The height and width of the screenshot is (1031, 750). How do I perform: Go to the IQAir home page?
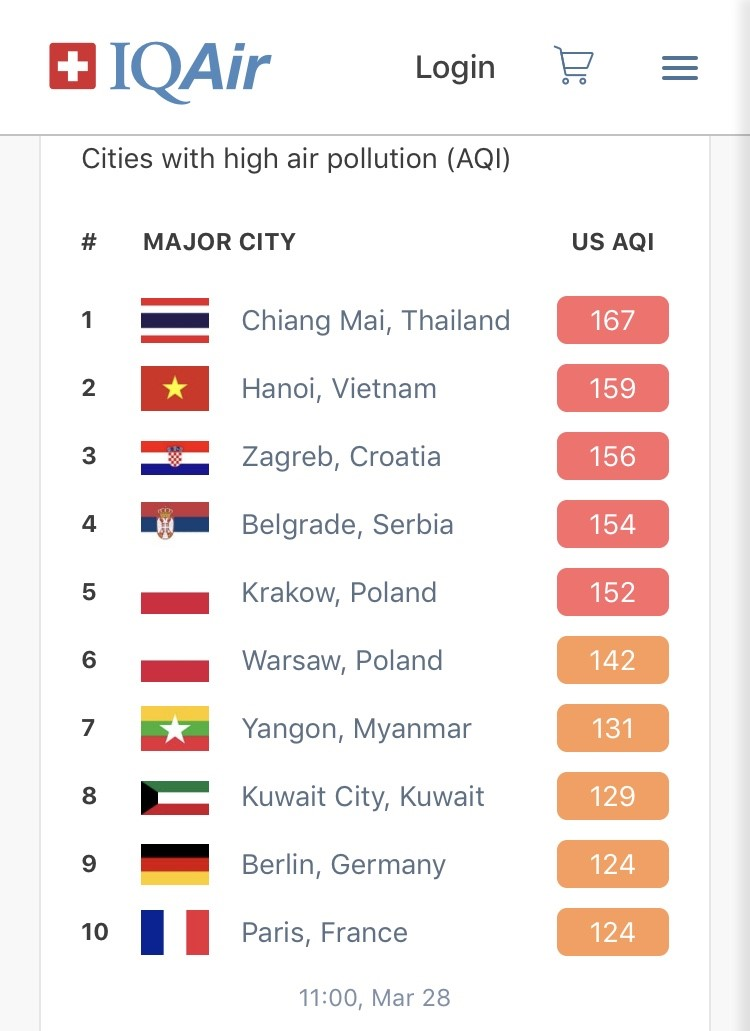pos(160,67)
